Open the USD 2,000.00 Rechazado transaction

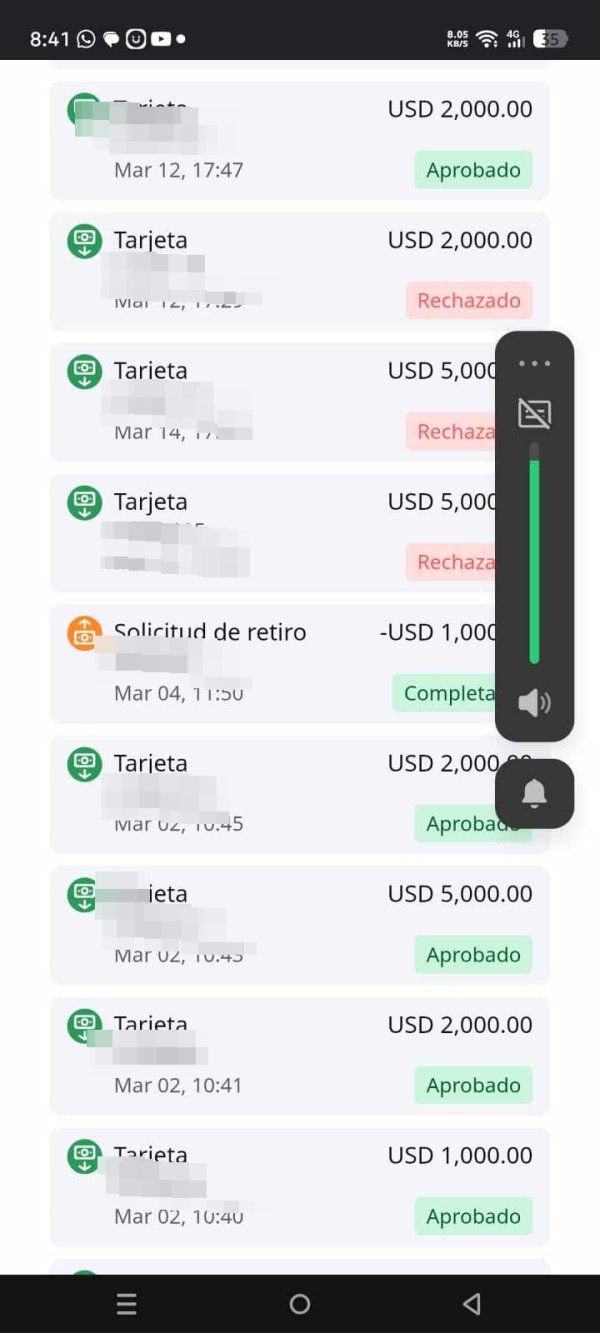(x=300, y=271)
